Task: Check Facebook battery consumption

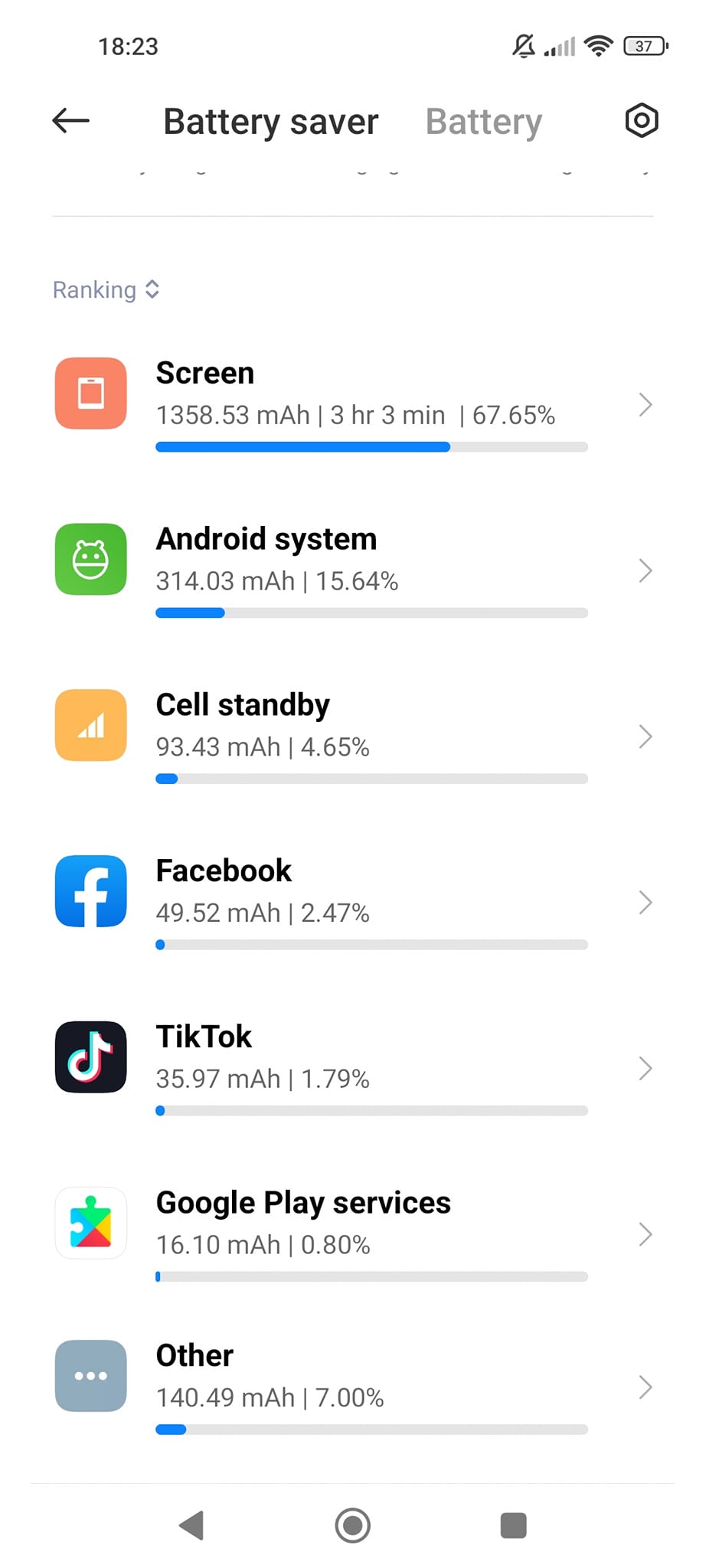Action: point(353,903)
